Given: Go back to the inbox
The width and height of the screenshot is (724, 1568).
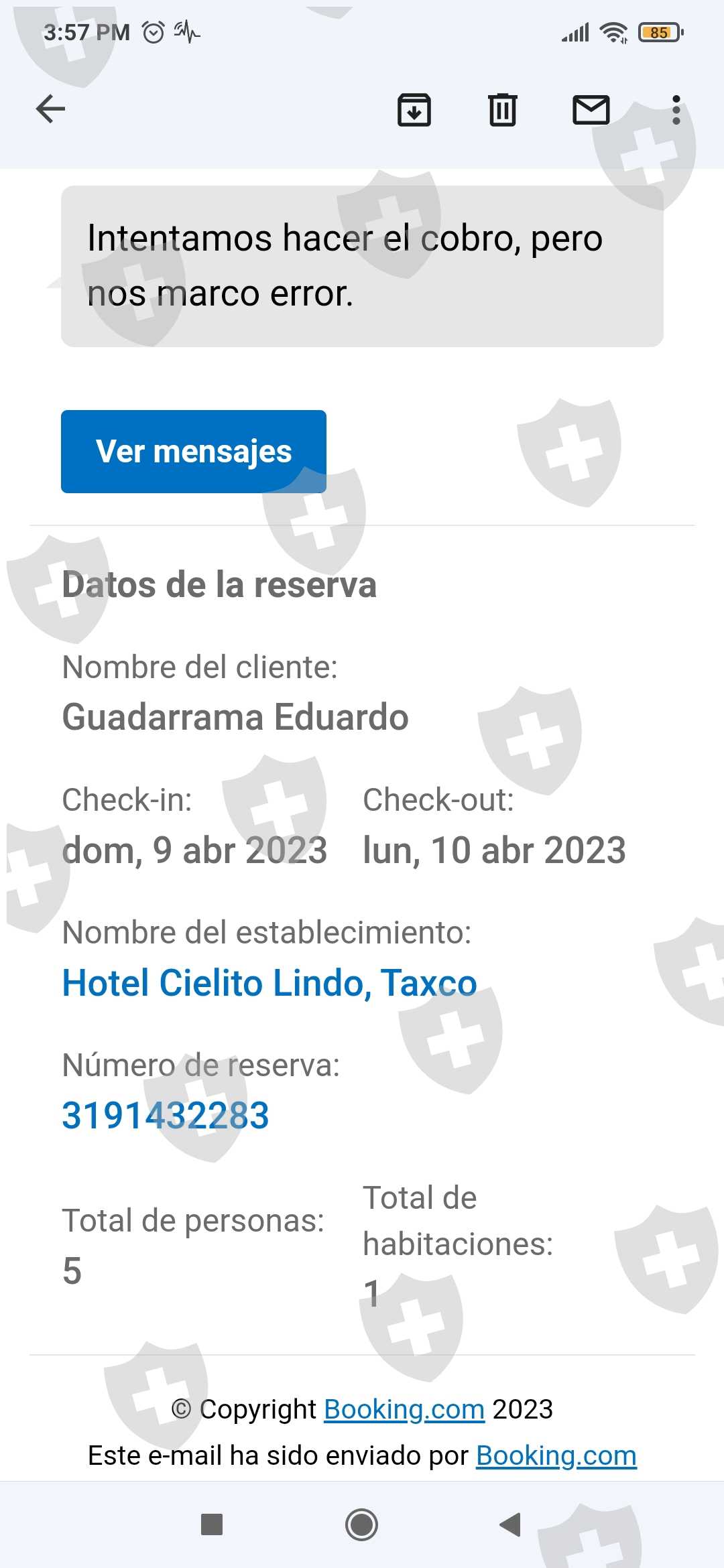Looking at the screenshot, I should coord(51,109).
